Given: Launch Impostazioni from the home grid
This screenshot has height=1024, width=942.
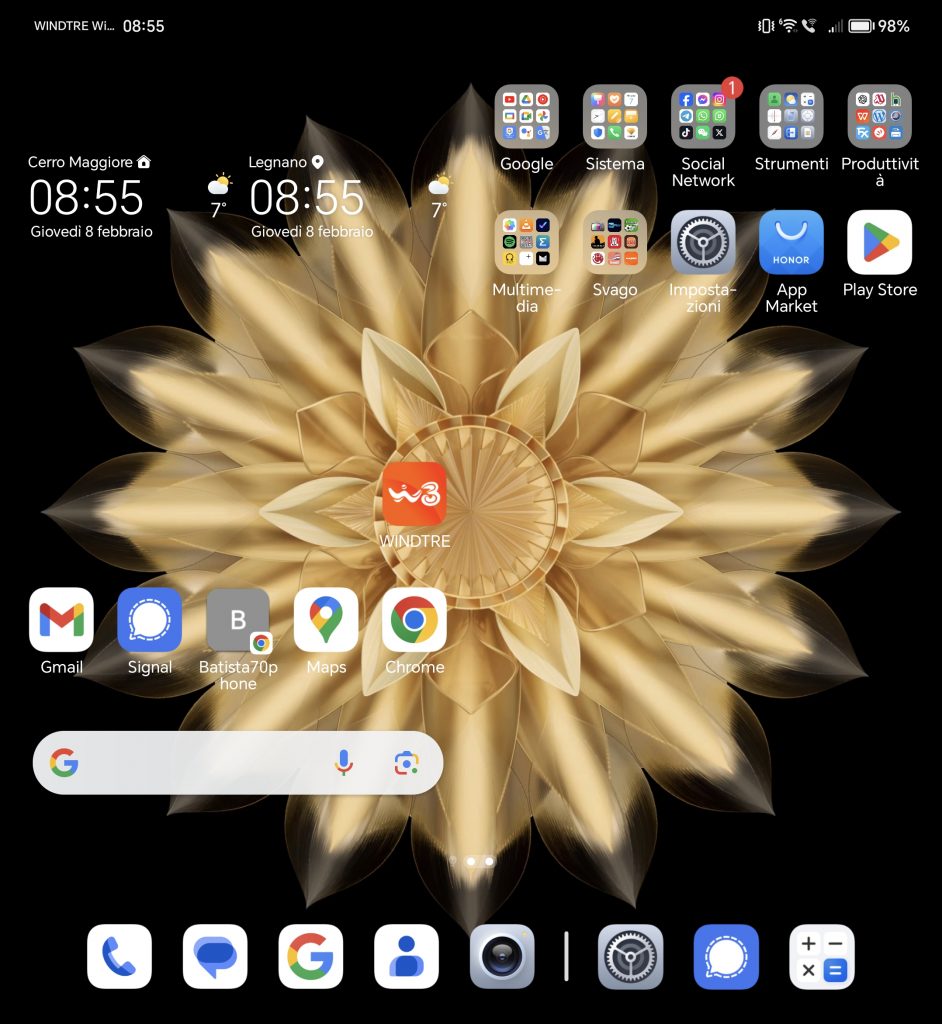Looking at the screenshot, I should tap(703, 242).
